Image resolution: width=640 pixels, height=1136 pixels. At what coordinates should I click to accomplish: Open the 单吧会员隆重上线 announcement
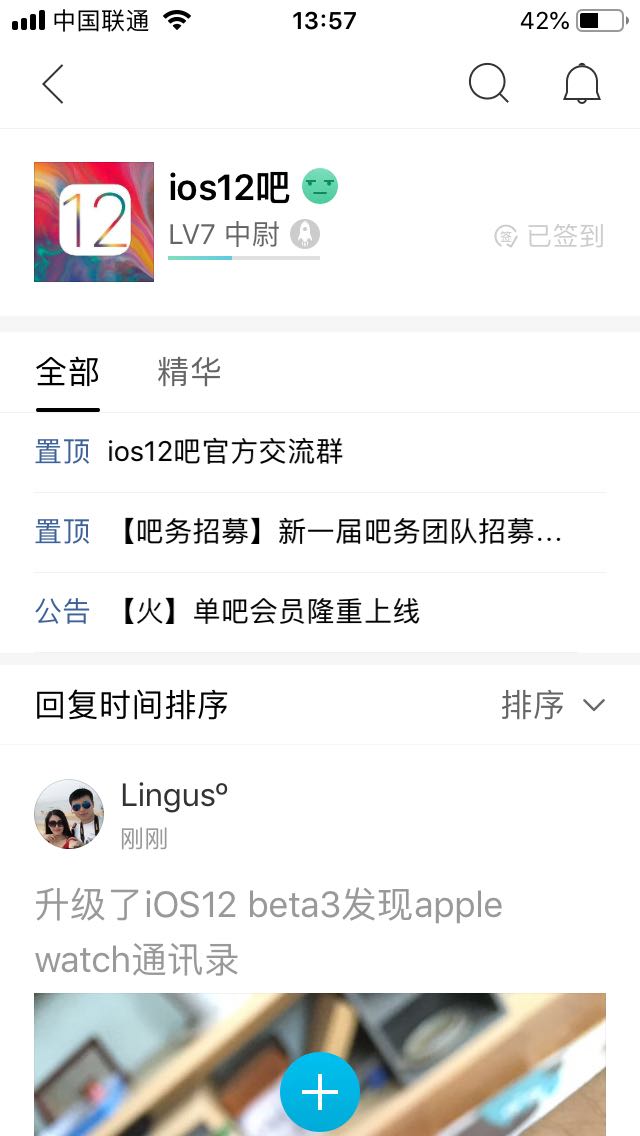[268, 611]
